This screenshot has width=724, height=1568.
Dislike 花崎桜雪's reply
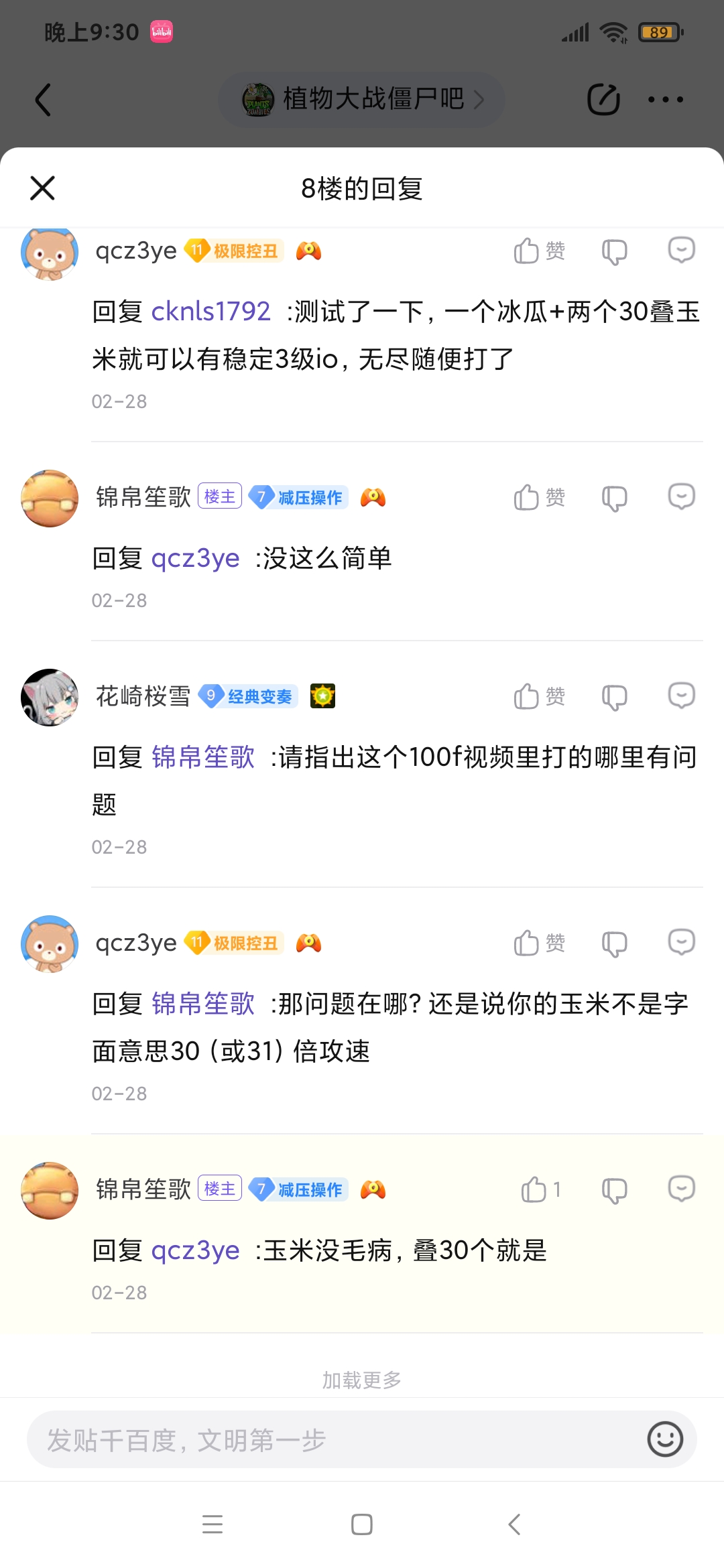click(x=614, y=697)
